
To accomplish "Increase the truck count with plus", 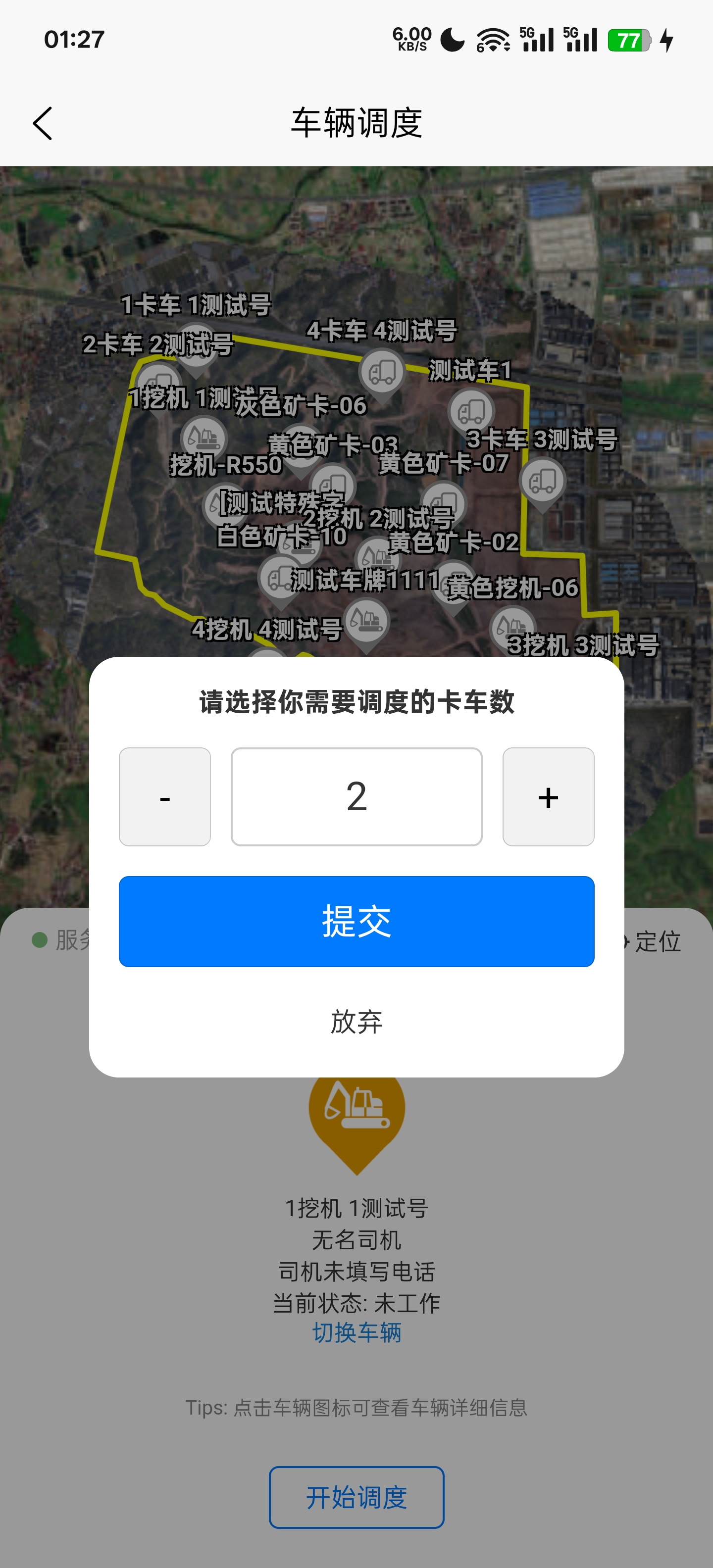I will pos(548,796).
